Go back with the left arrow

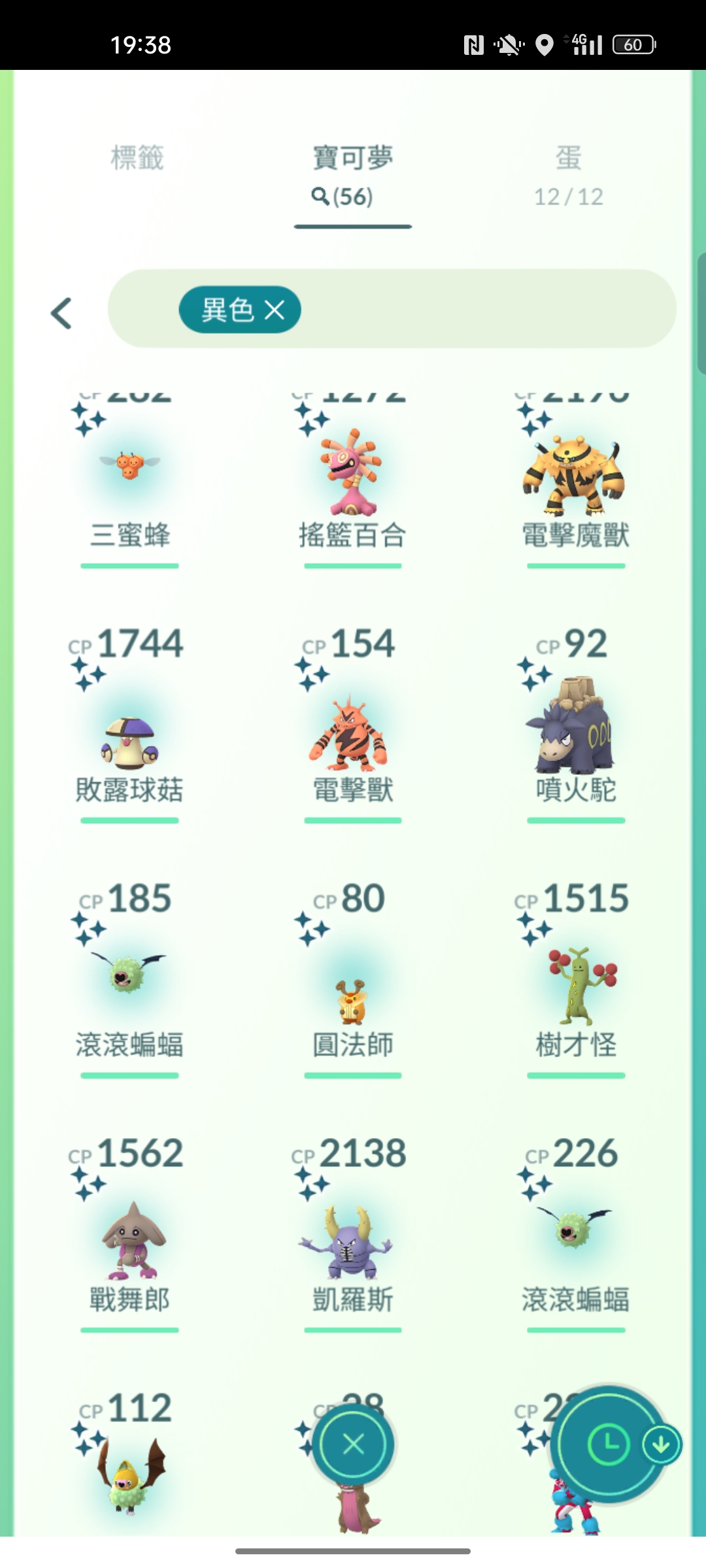pyautogui.click(x=62, y=313)
